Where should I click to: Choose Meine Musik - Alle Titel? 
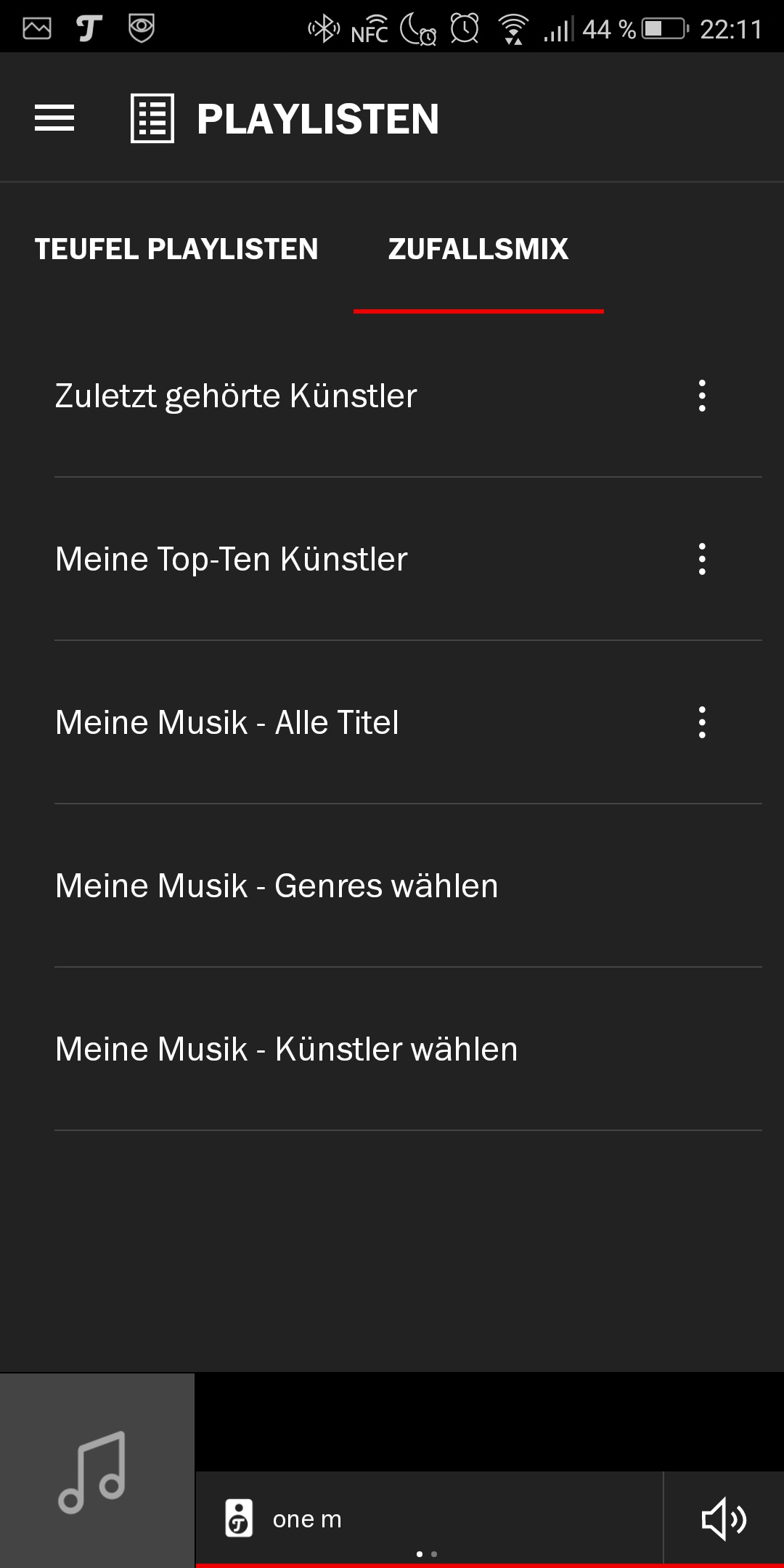226,723
